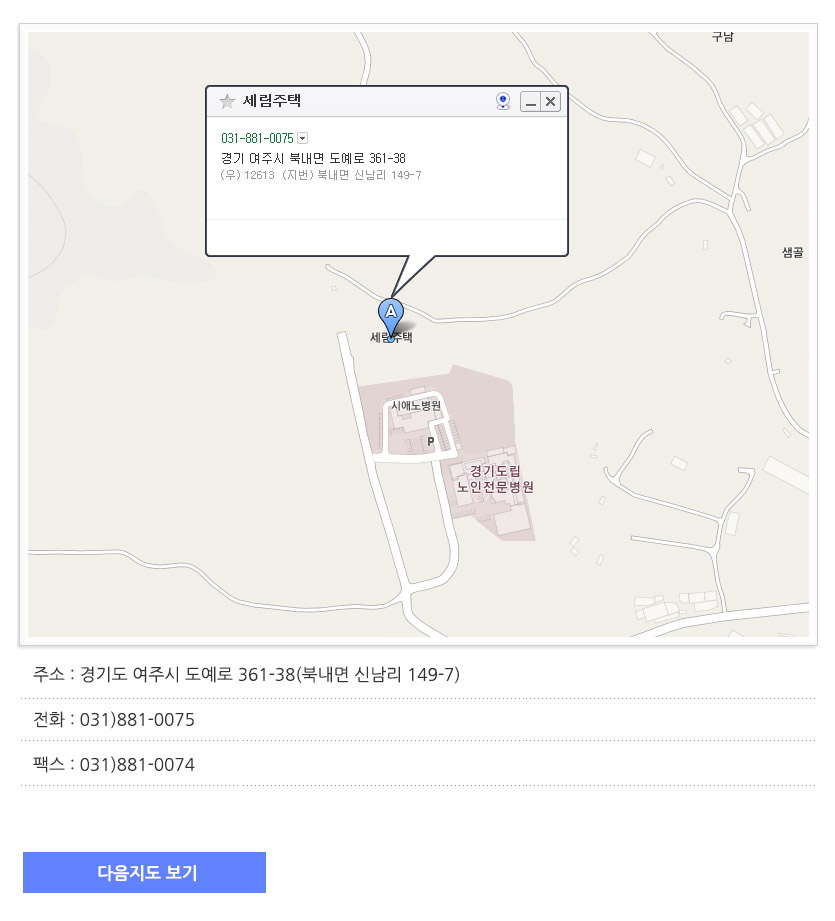The width and height of the screenshot is (835, 921).
Task: Star 세림주택 as a favorite
Action: coord(227,101)
